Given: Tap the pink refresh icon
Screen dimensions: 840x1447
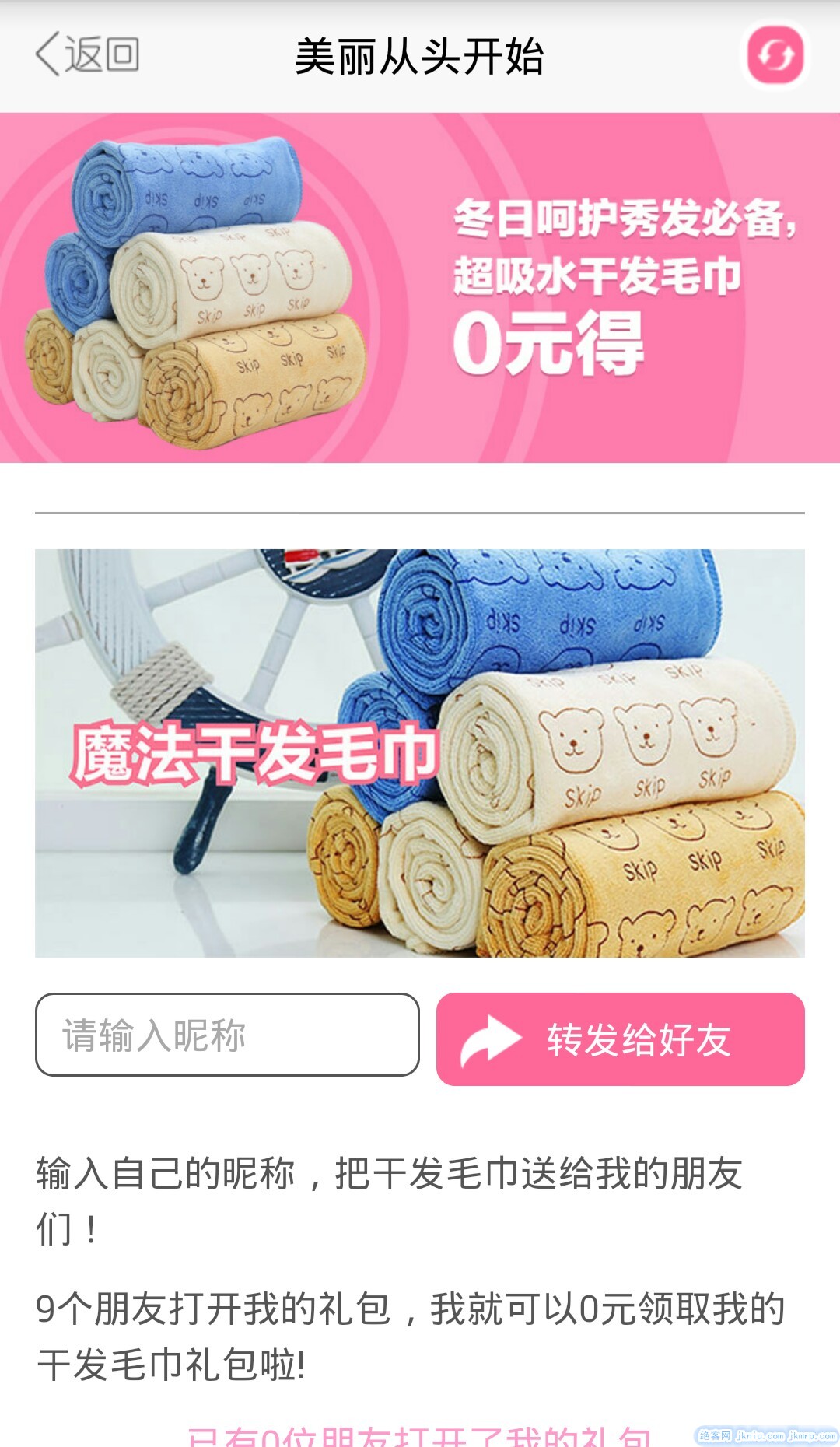Looking at the screenshot, I should click(775, 55).
